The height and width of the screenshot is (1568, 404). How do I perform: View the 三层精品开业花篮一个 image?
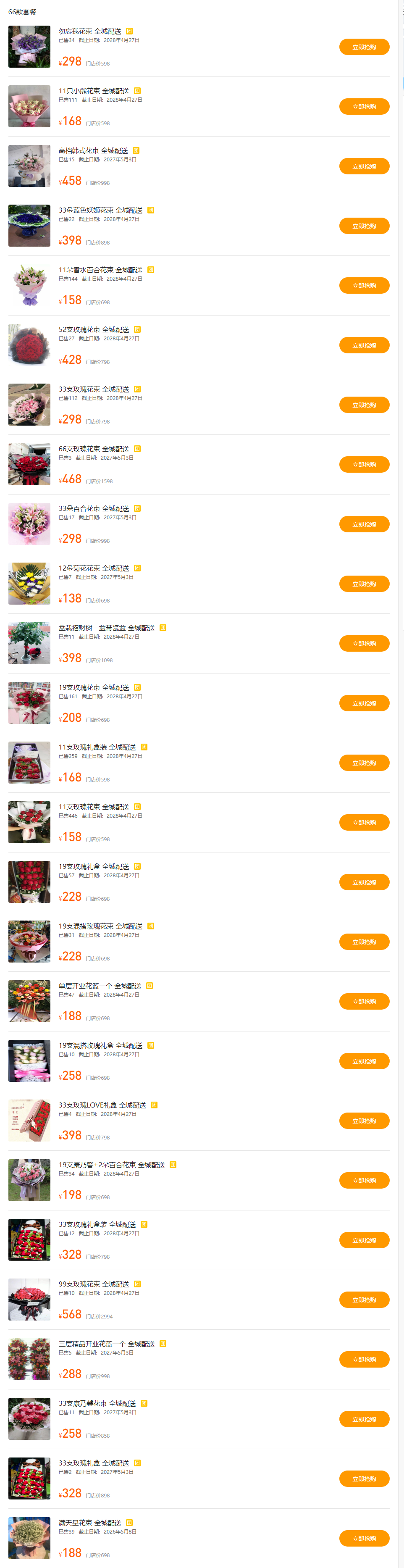pyautogui.click(x=29, y=1359)
